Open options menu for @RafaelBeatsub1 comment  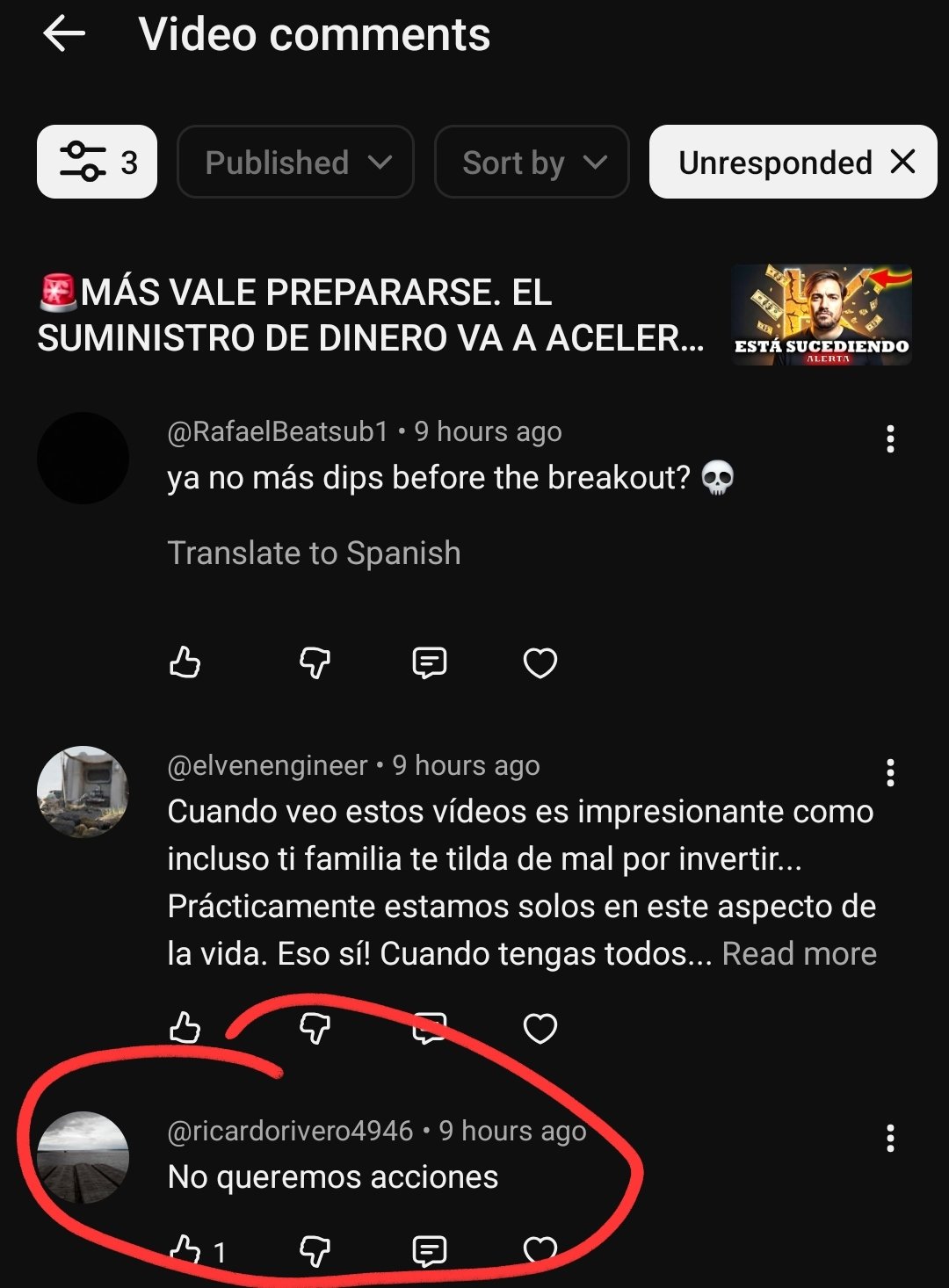(x=890, y=438)
